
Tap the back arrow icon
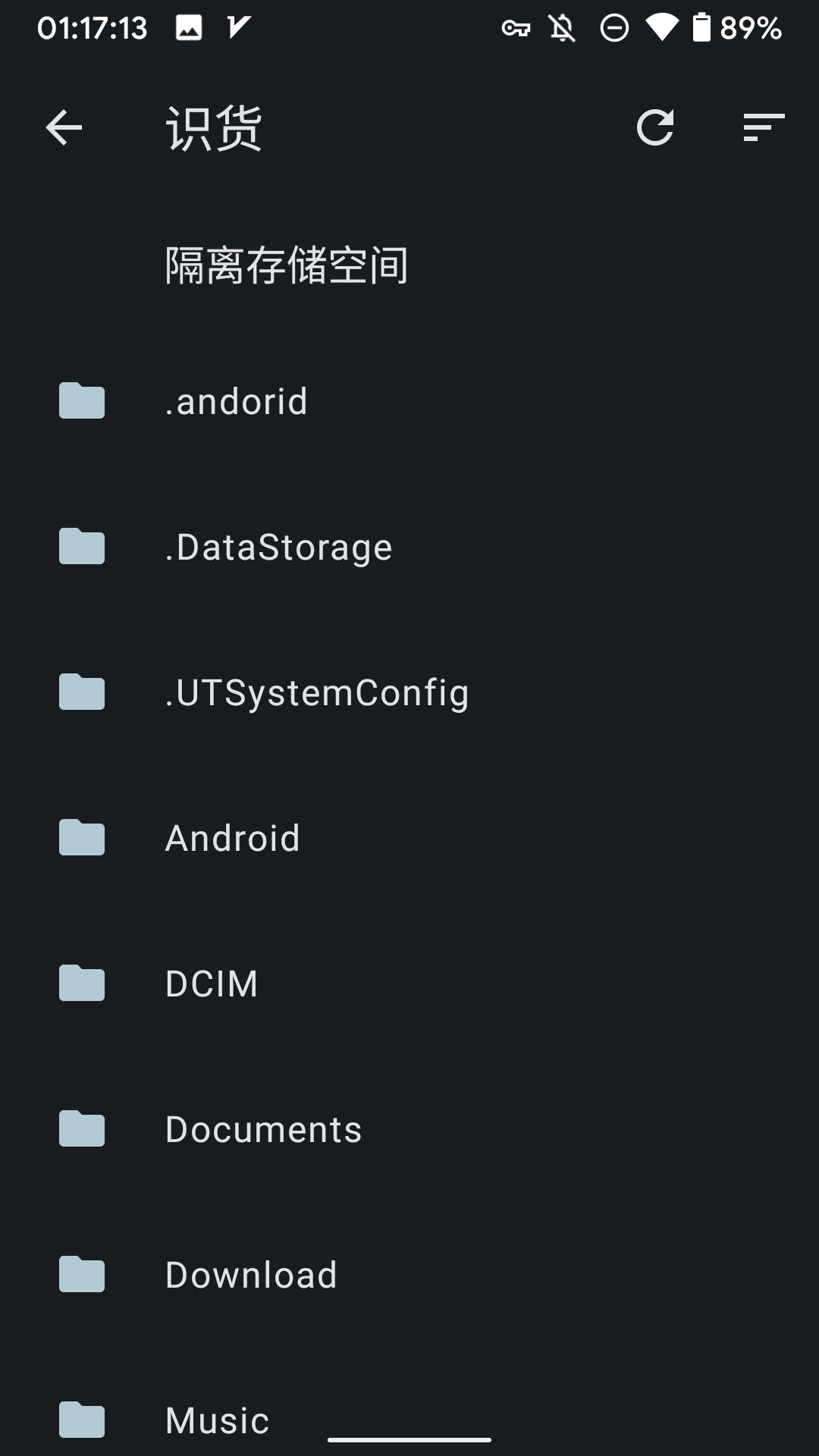coord(63,127)
